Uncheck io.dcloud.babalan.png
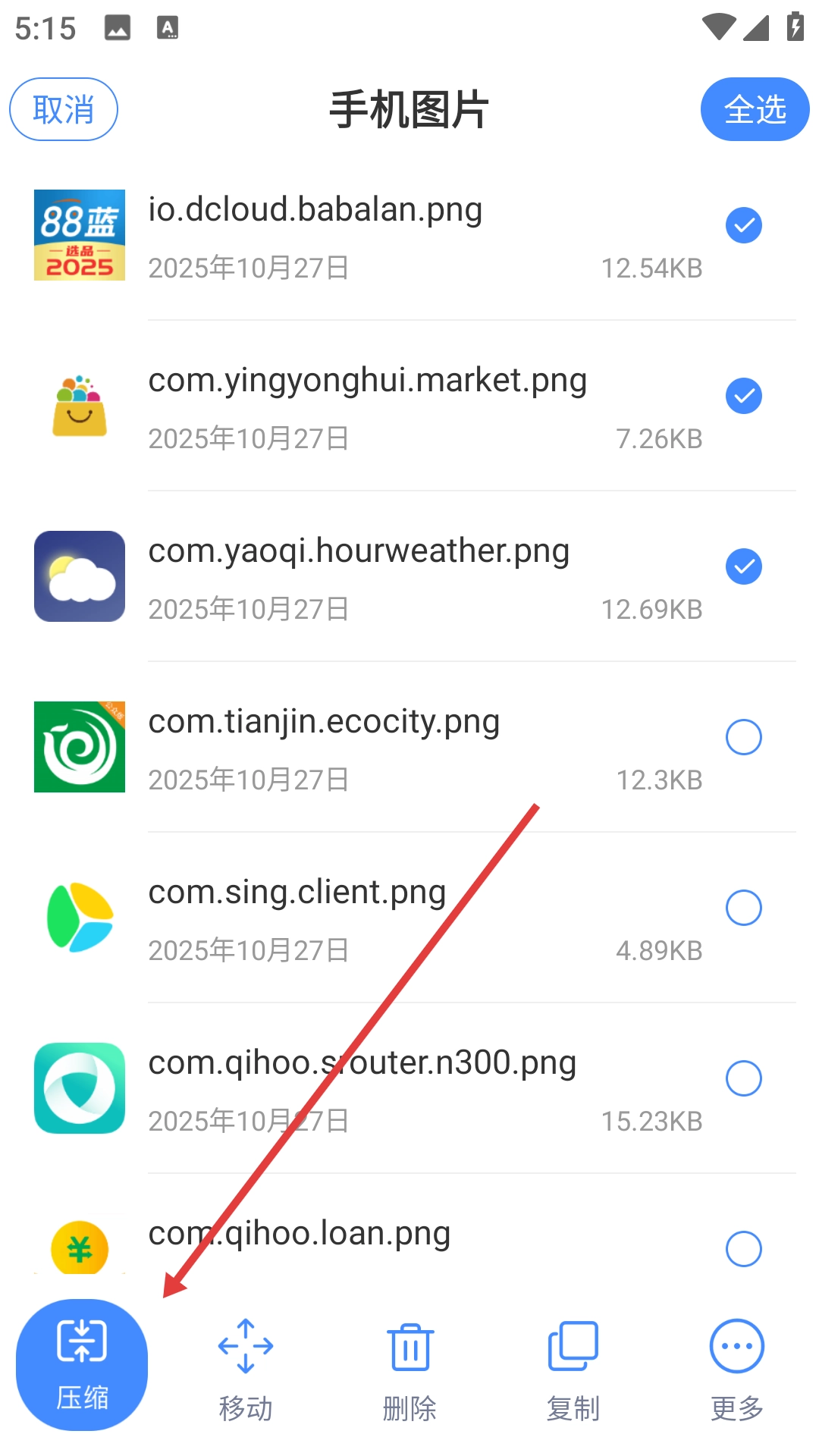 click(x=743, y=225)
